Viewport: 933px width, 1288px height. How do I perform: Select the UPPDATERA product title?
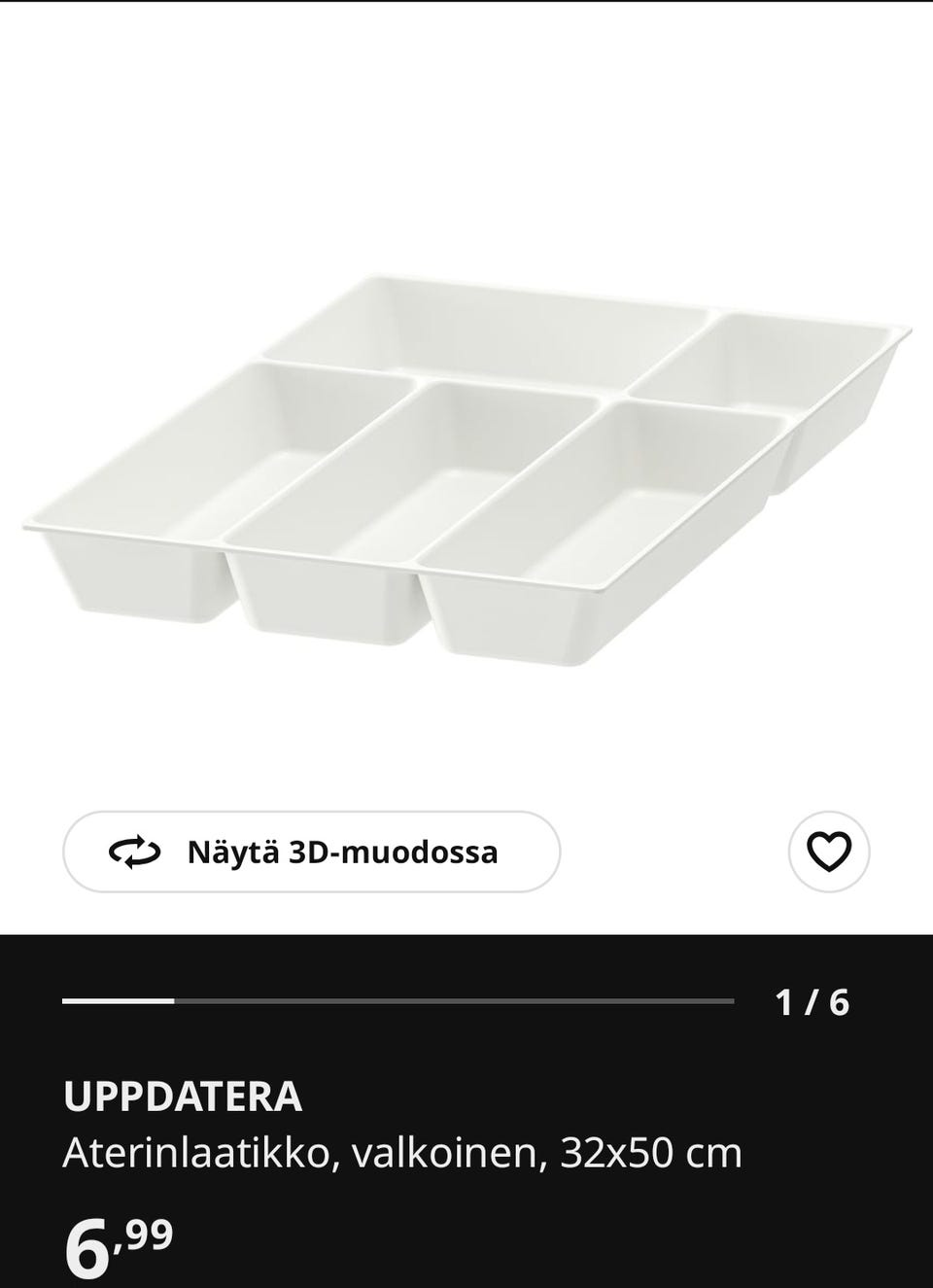tap(183, 1097)
